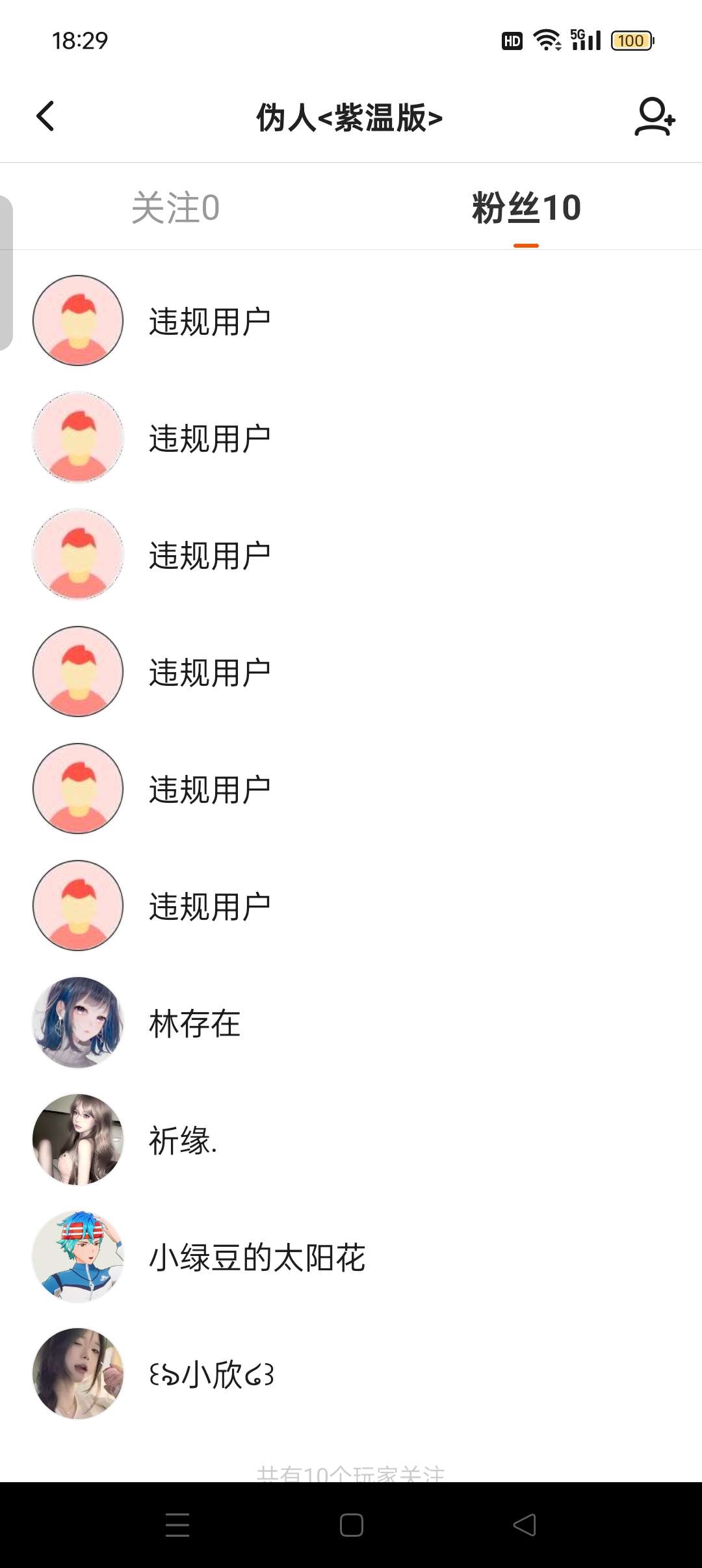Select the 粉丝10 tab
The image size is (702, 1568).
coord(526,208)
